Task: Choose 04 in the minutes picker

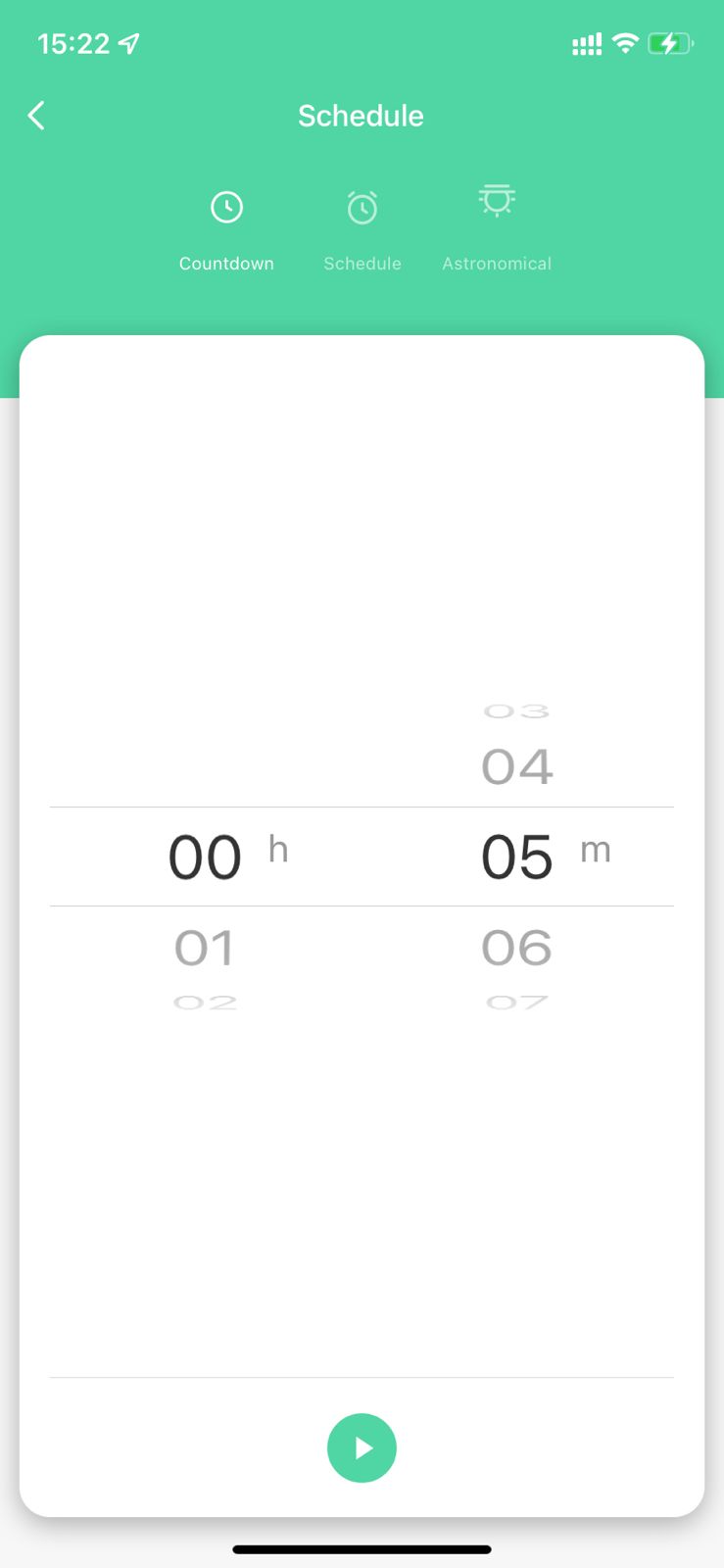Action: coord(517,766)
